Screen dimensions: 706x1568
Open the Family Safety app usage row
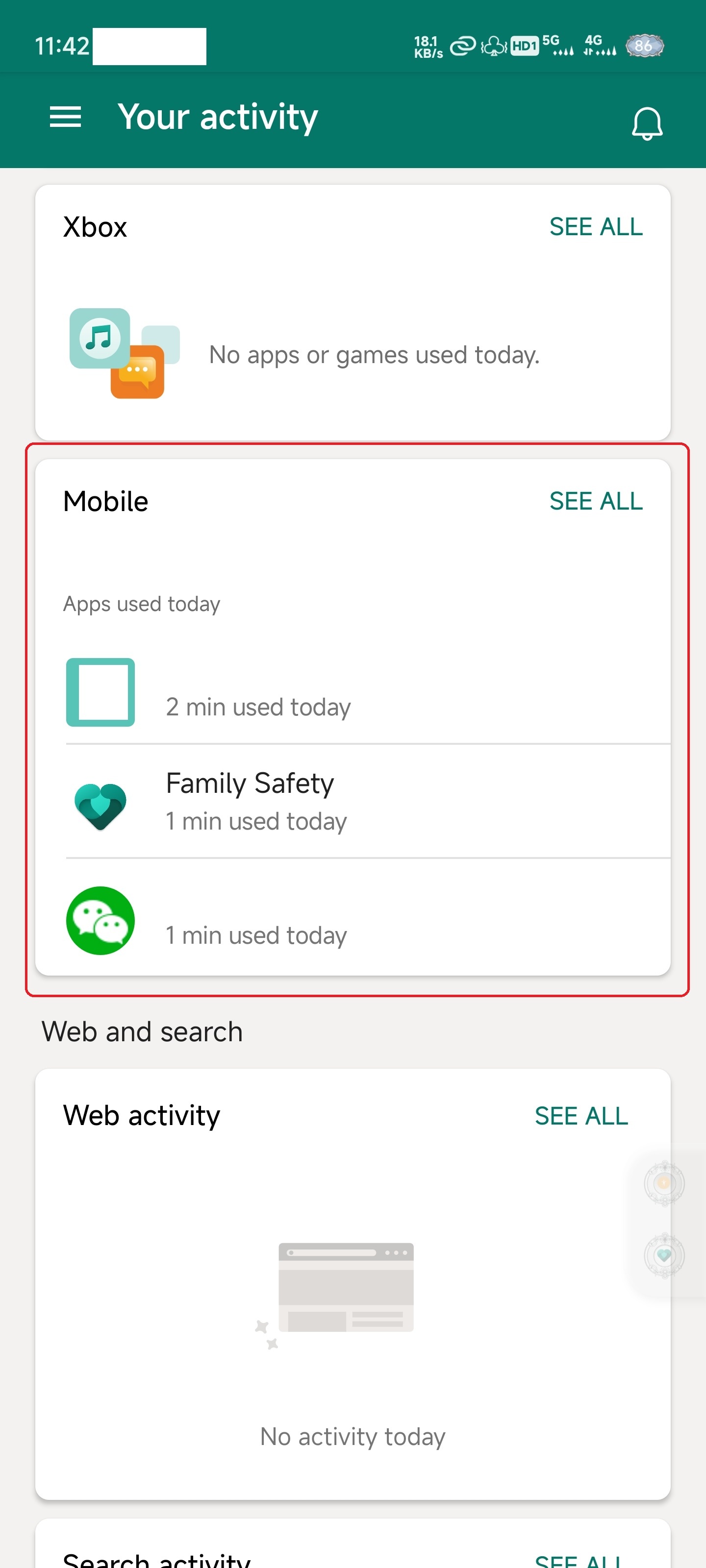click(353, 801)
